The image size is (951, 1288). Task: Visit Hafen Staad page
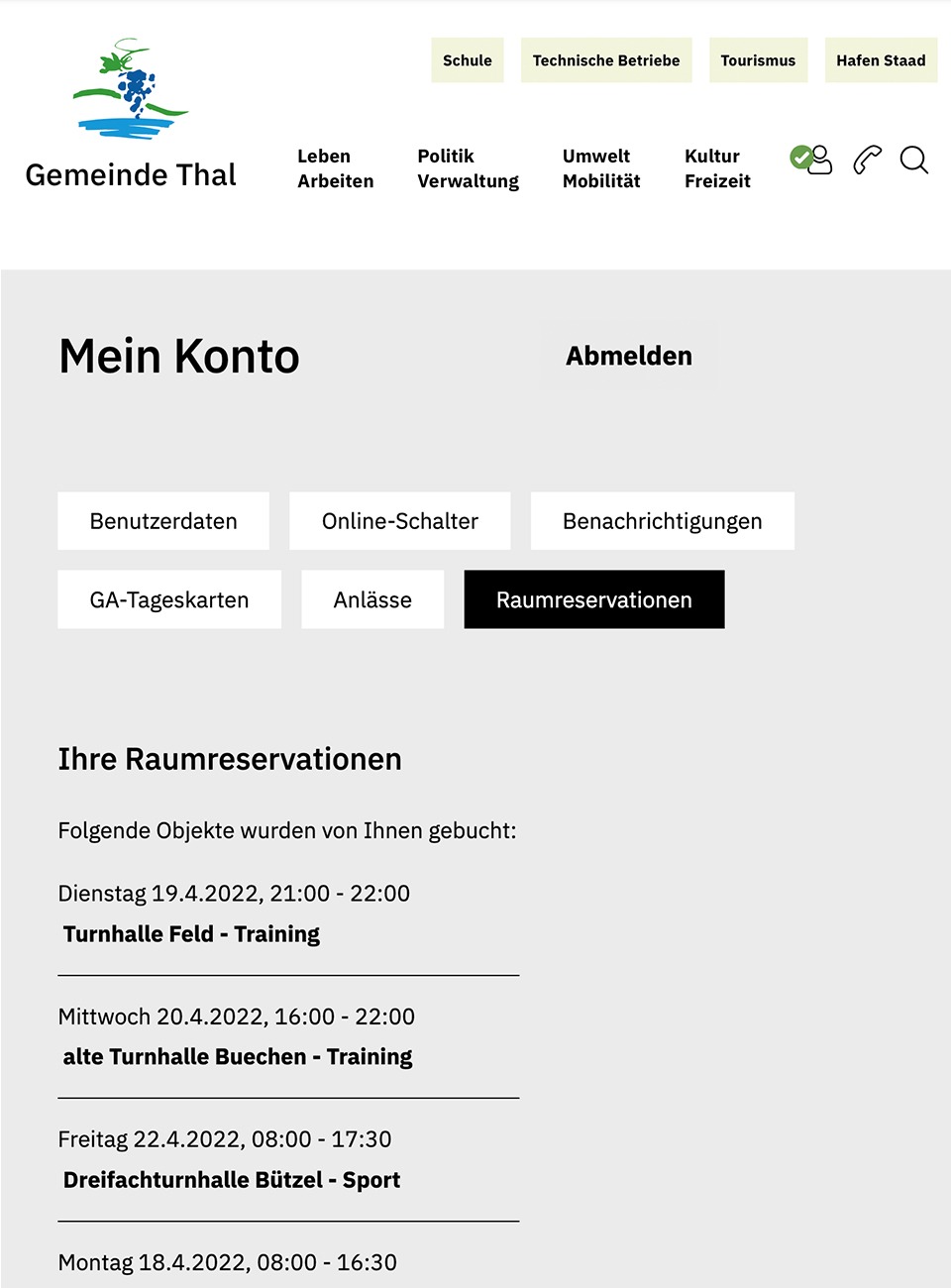coord(881,60)
